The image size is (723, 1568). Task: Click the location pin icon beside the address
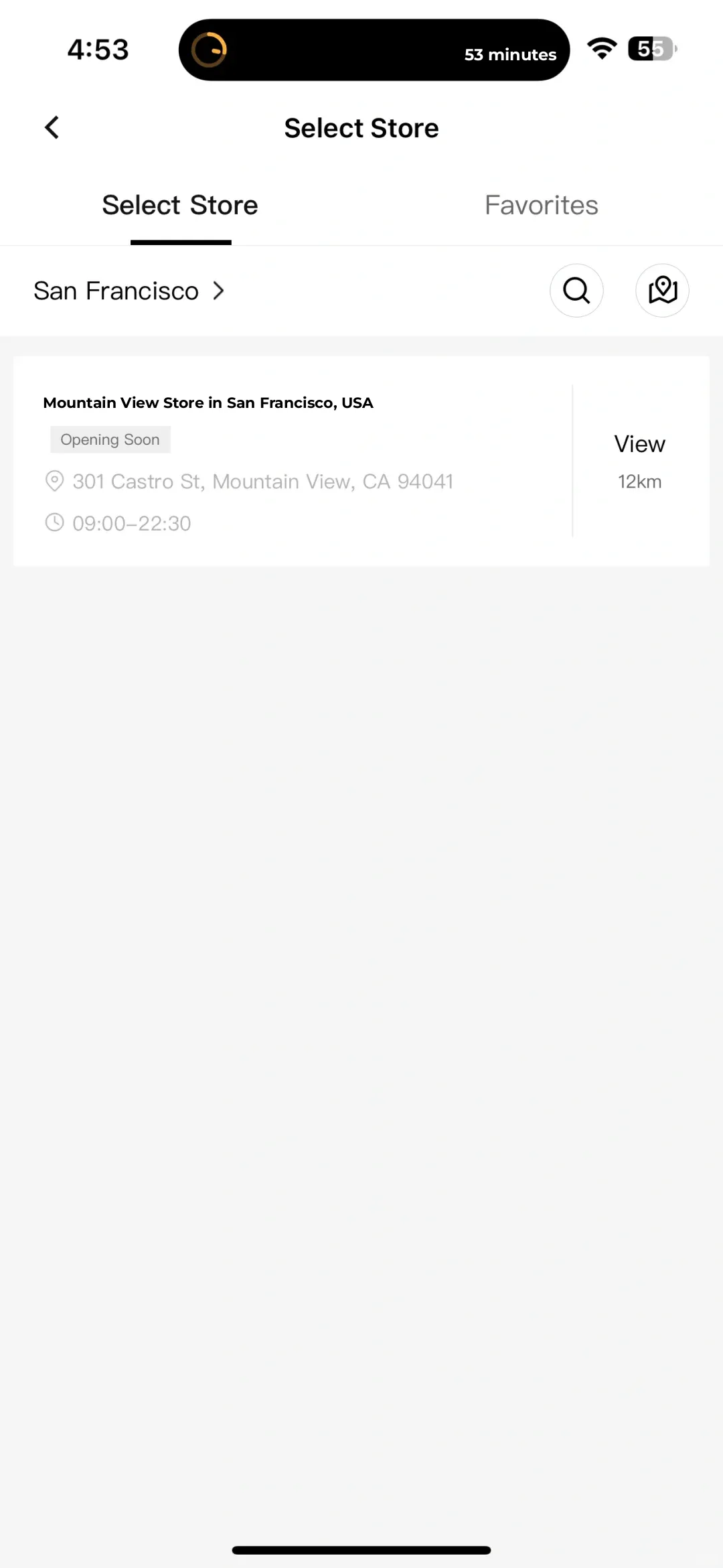pyautogui.click(x=54, y=482)
